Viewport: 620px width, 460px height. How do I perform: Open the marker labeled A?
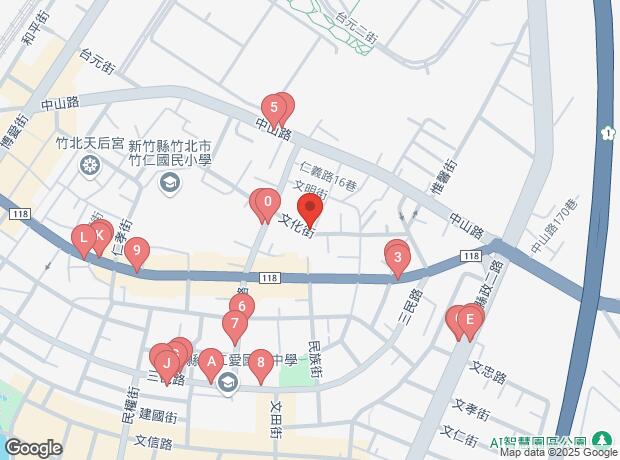[211, 362]
